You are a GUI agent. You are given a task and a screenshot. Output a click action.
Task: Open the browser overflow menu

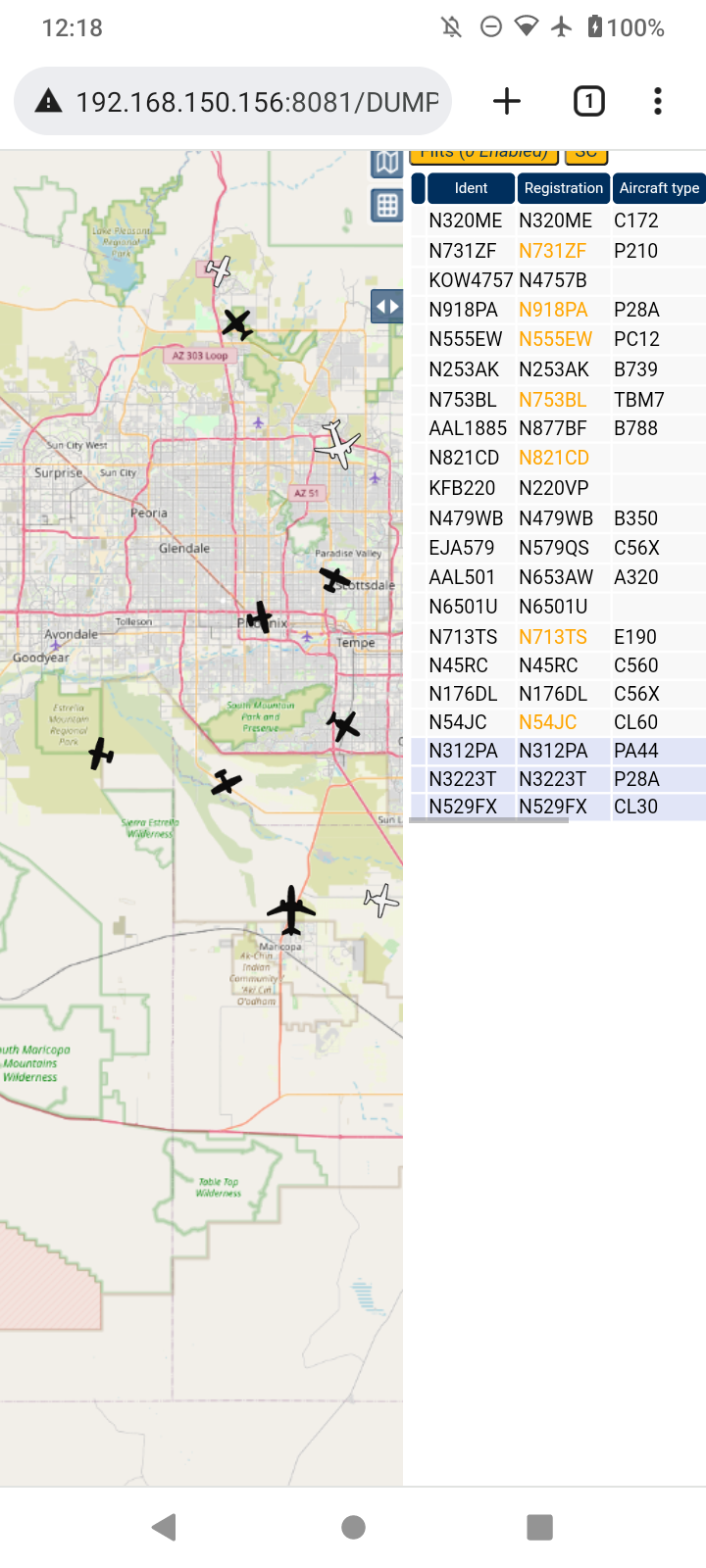pos(657,101)
